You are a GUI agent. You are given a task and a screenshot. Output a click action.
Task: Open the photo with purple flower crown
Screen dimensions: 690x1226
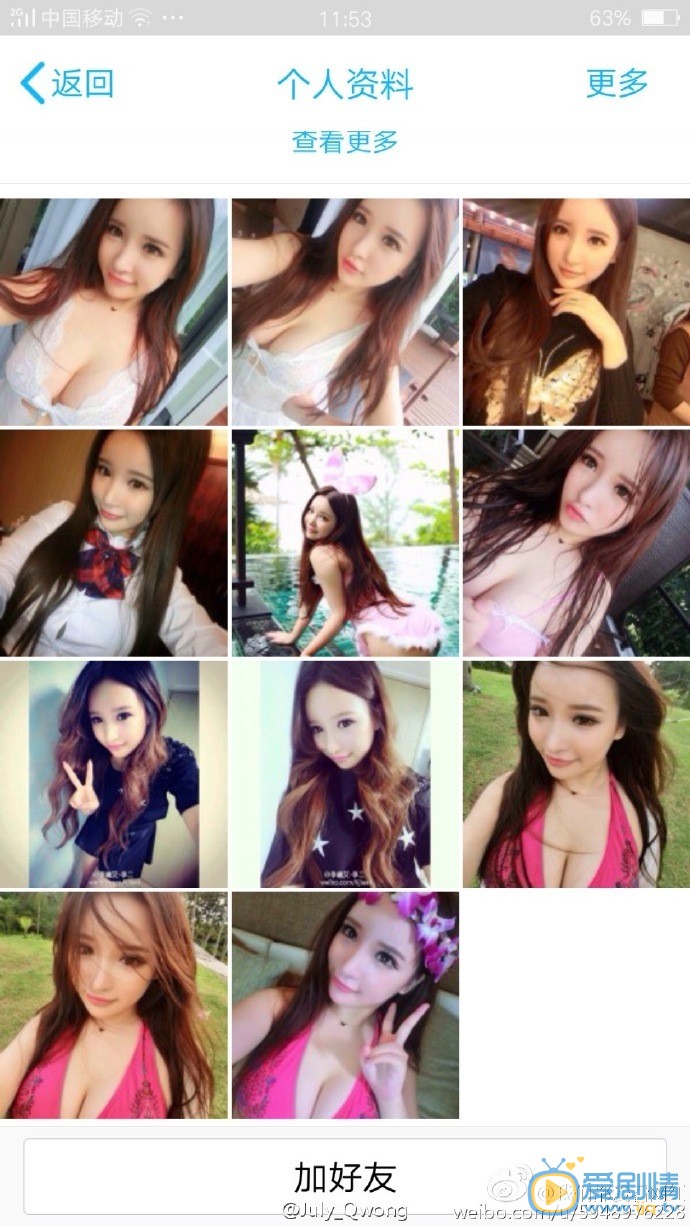click(345, 1004)
